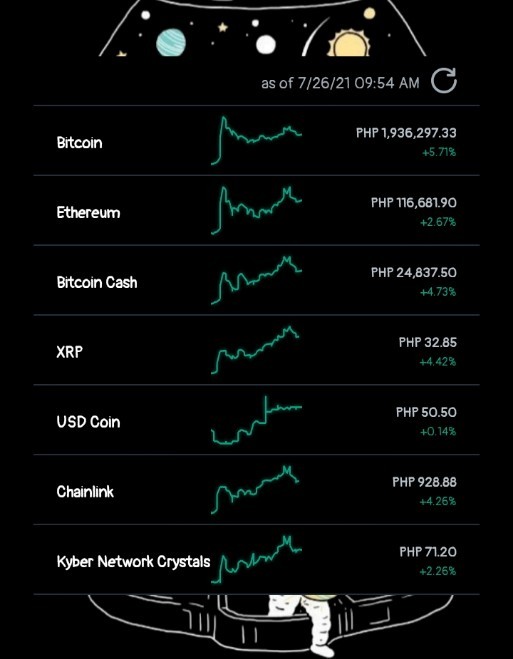Open the USD Coin row
513x659 pixels.
tap(256, 419)
